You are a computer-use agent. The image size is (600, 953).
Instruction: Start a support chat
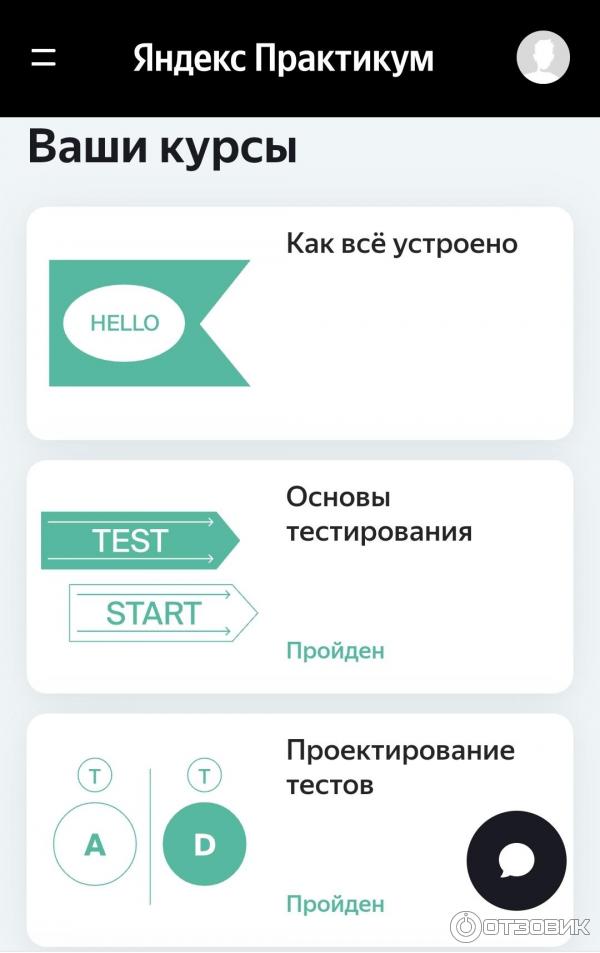click(x=516, y=860)
